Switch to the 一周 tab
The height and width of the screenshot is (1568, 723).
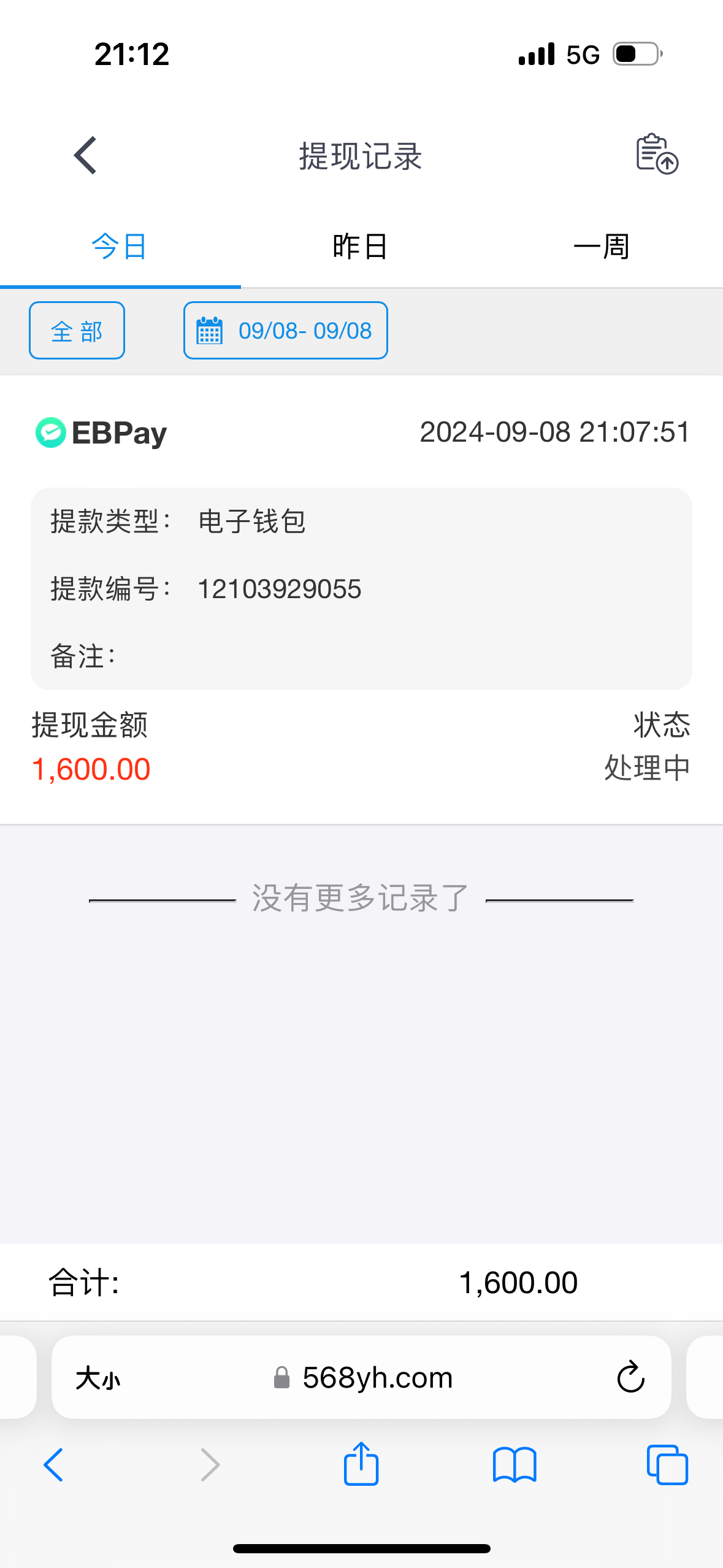click(x=602, y=247)
